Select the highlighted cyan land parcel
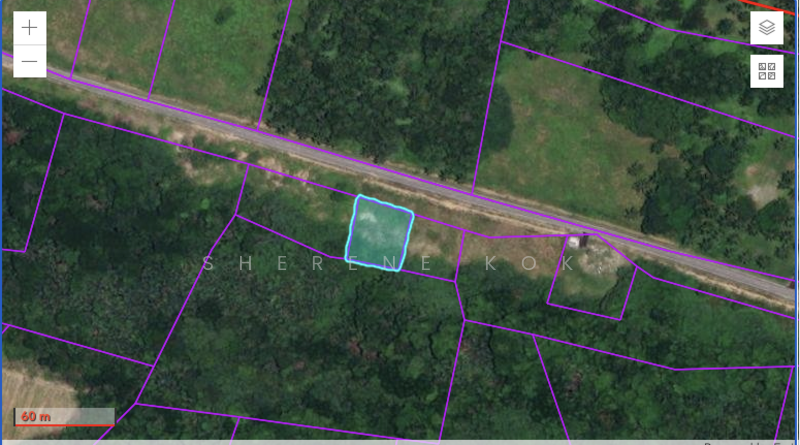The image size is (800, 445). tap(380, 234)
